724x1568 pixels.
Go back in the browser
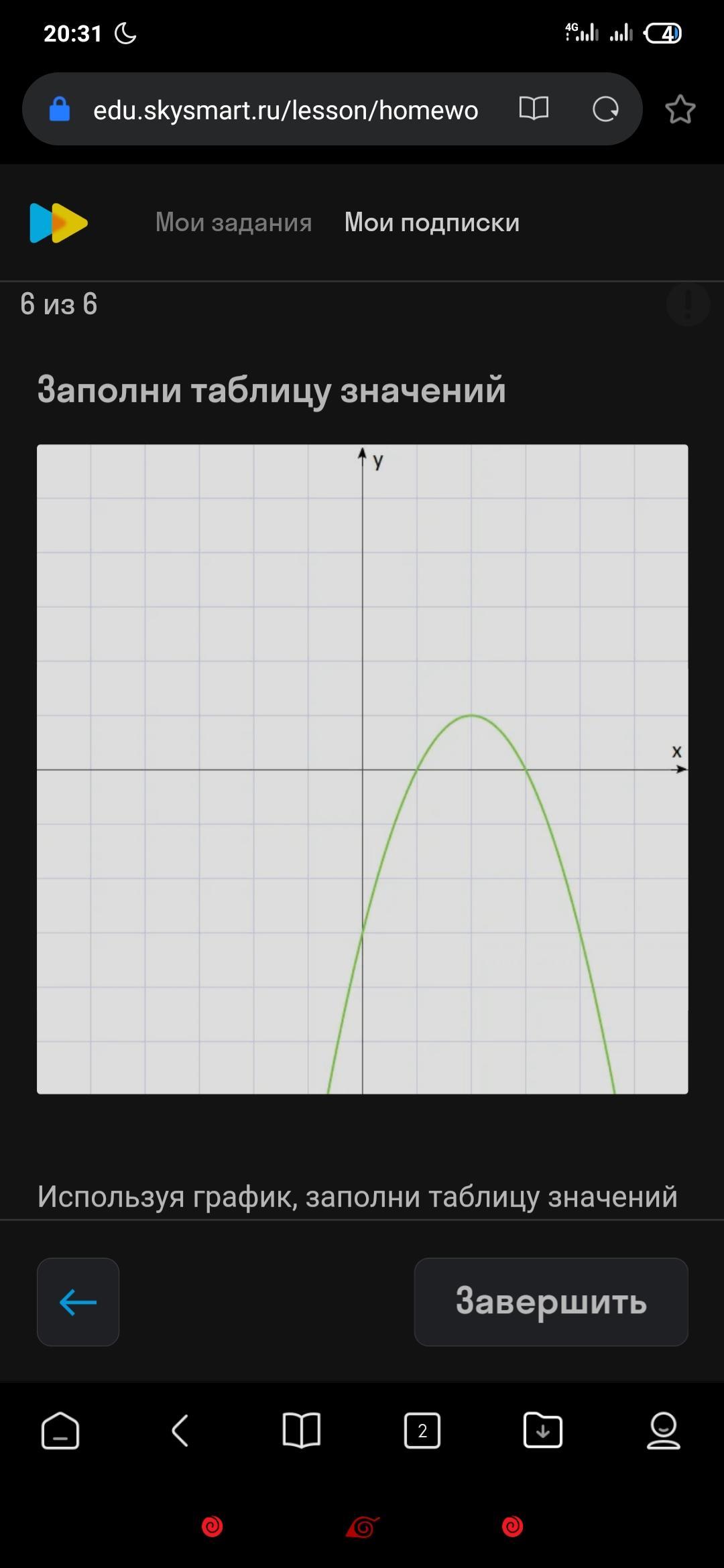(180, 1431)
